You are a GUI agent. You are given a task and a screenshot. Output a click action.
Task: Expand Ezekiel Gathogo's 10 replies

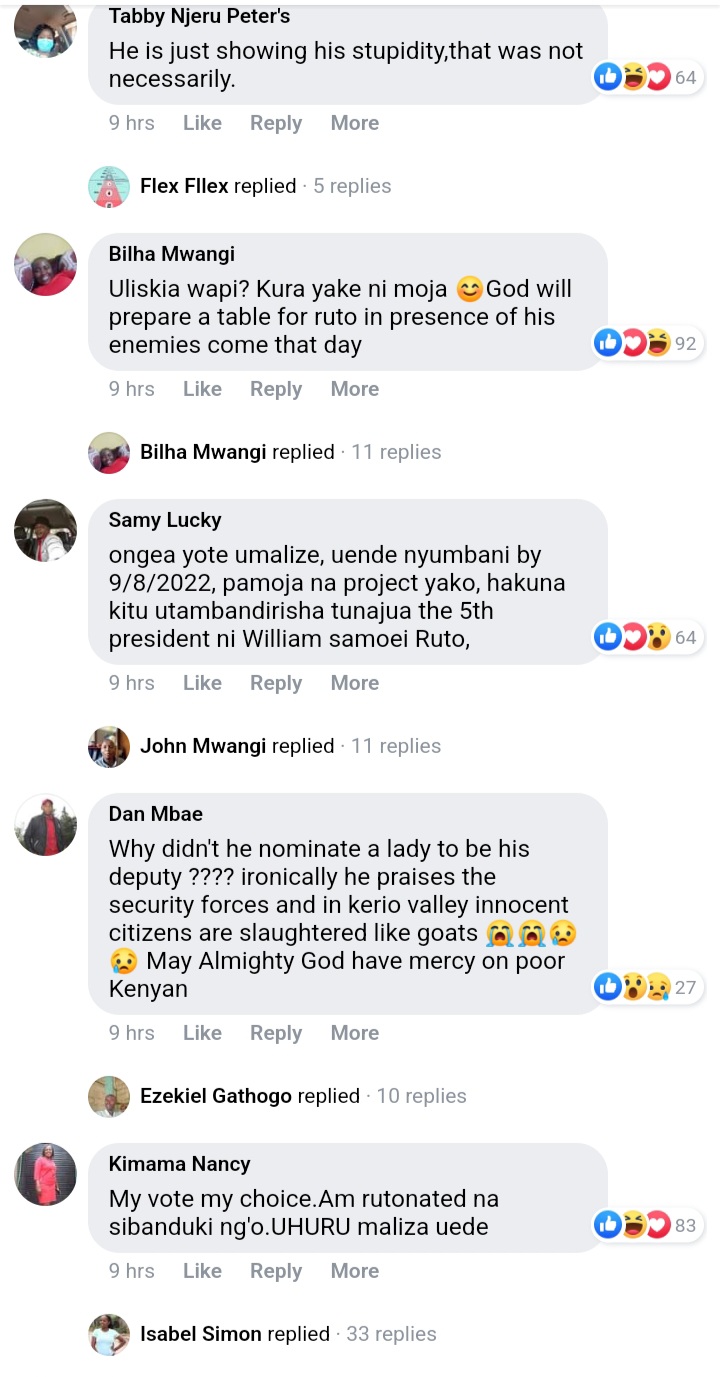(x=421, y=1096)
